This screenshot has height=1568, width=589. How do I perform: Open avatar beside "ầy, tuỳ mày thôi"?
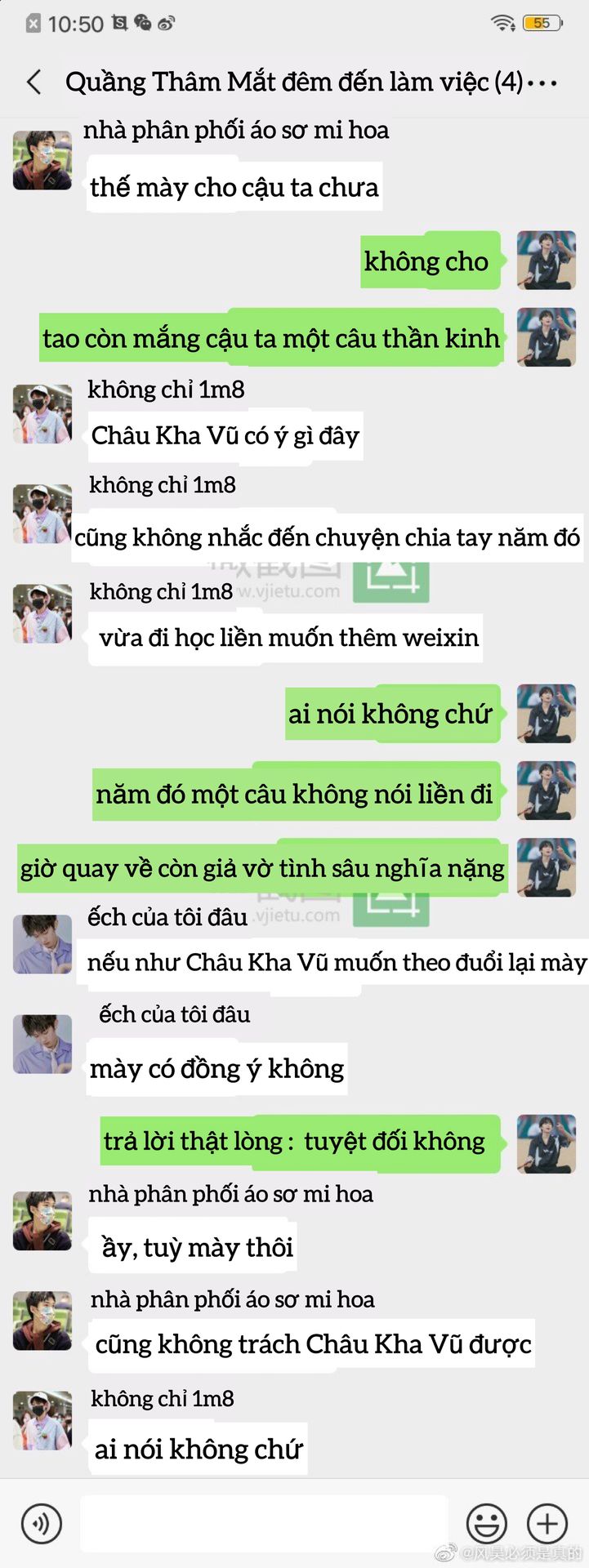point(42,1221)
